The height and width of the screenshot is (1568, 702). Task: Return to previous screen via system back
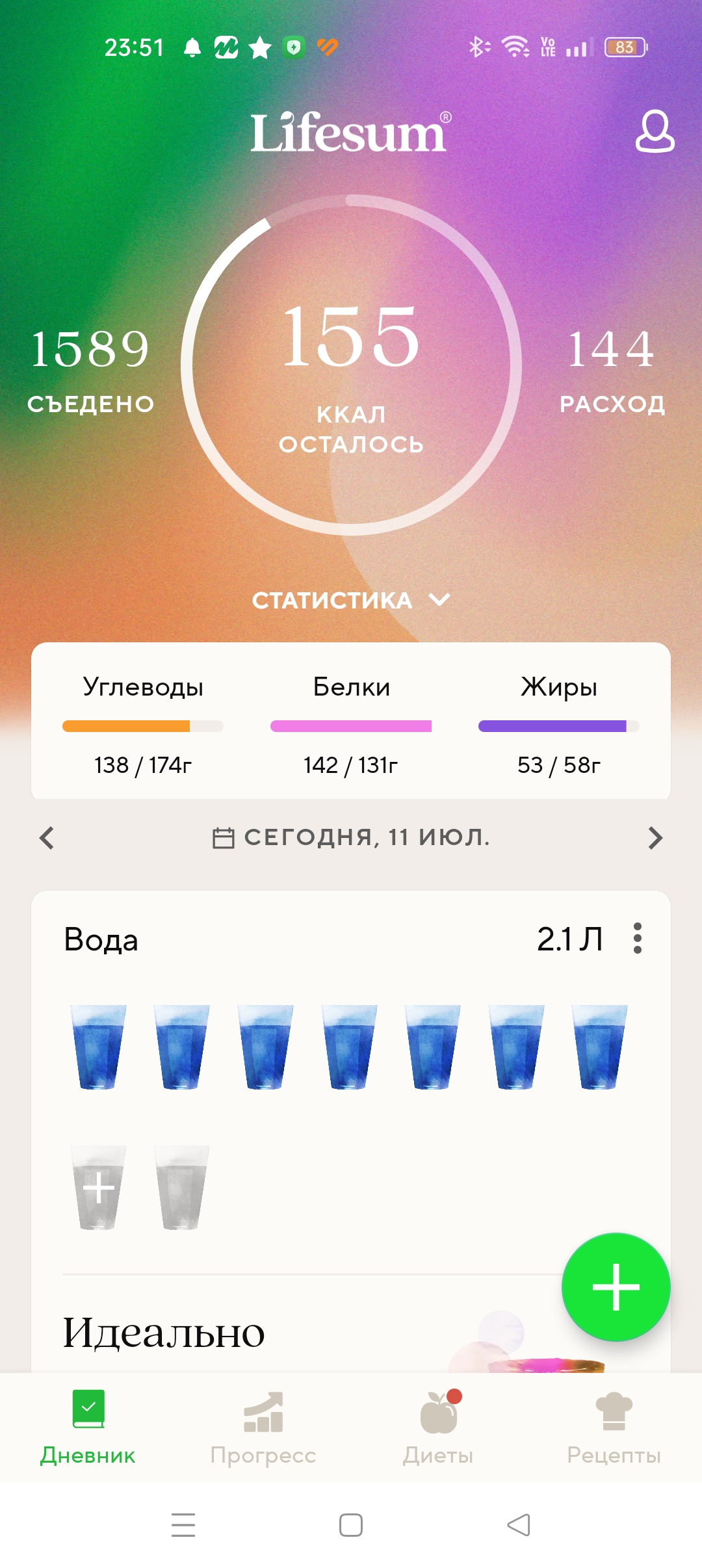click(x=519, y=1524)
